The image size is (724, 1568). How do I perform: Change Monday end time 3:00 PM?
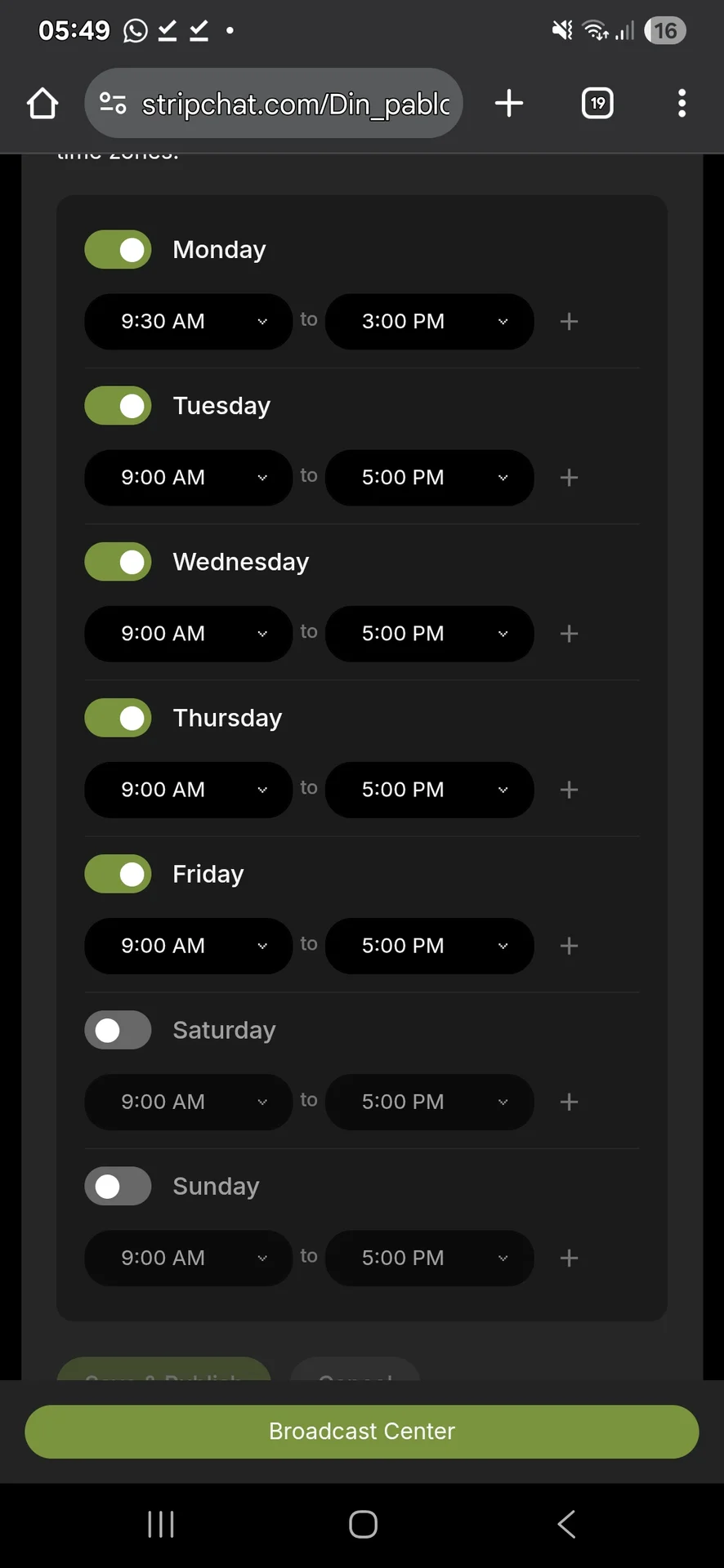click(x=429, y=322)
